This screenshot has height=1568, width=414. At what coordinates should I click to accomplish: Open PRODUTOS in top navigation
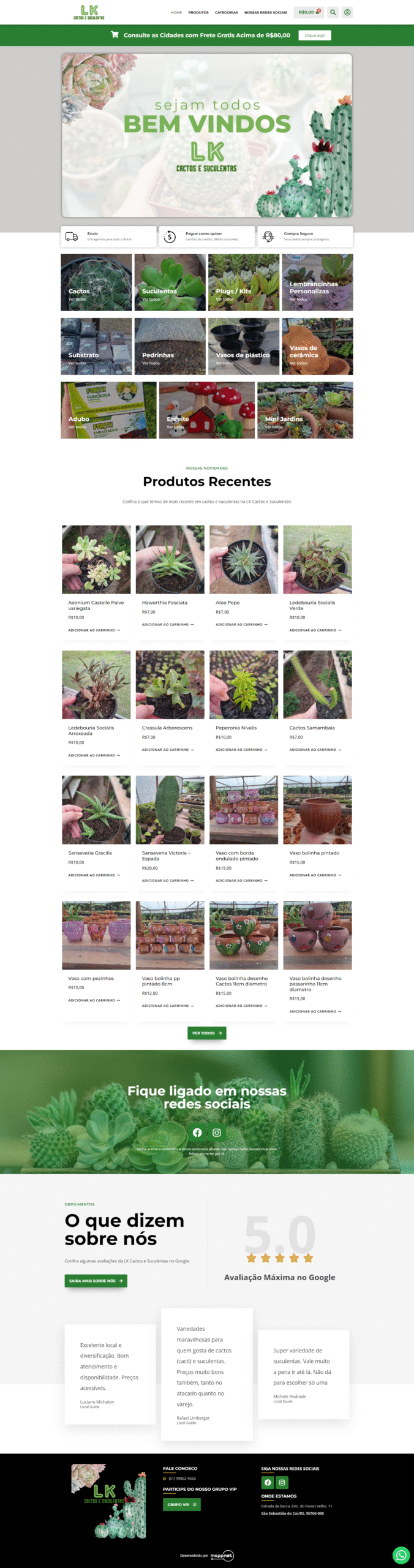click(198, 12)
